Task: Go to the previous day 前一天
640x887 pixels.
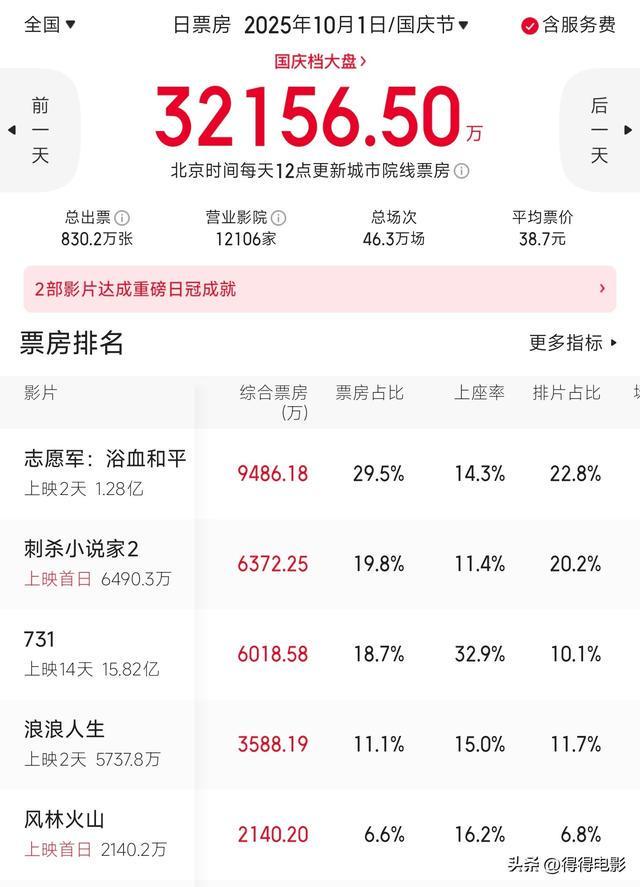Action: tap(38, 130)
